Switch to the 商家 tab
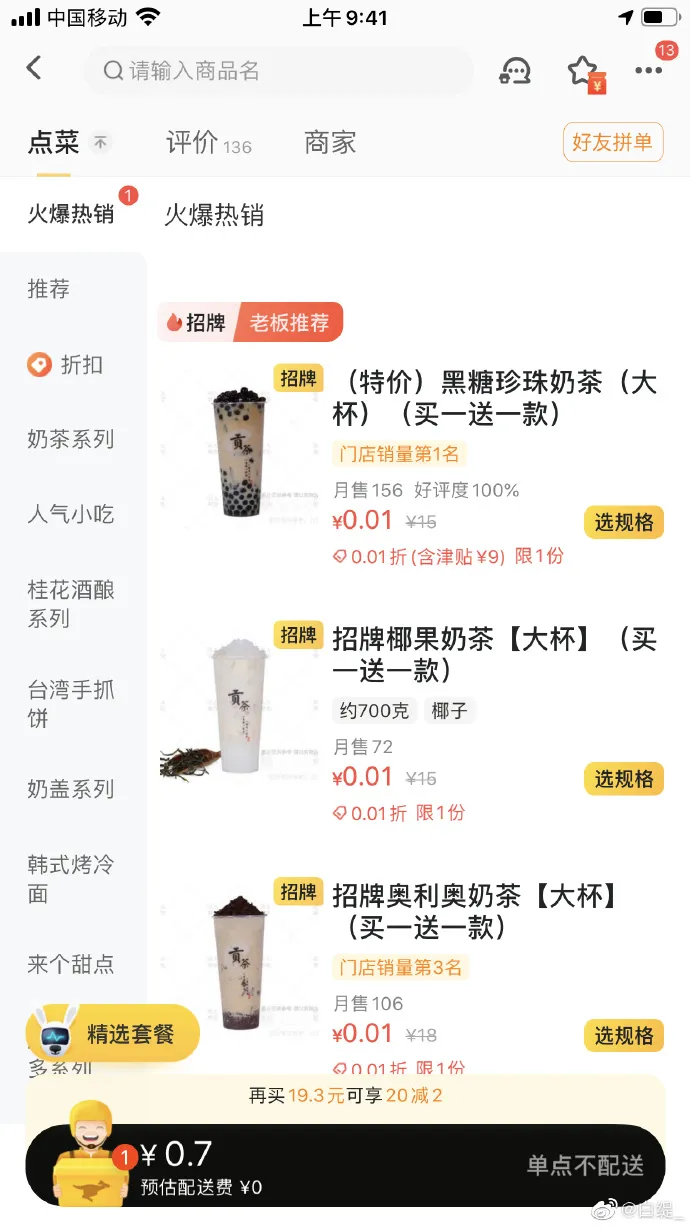The width and height of the screenshot is (690, 1227). (x=330, y=143)
